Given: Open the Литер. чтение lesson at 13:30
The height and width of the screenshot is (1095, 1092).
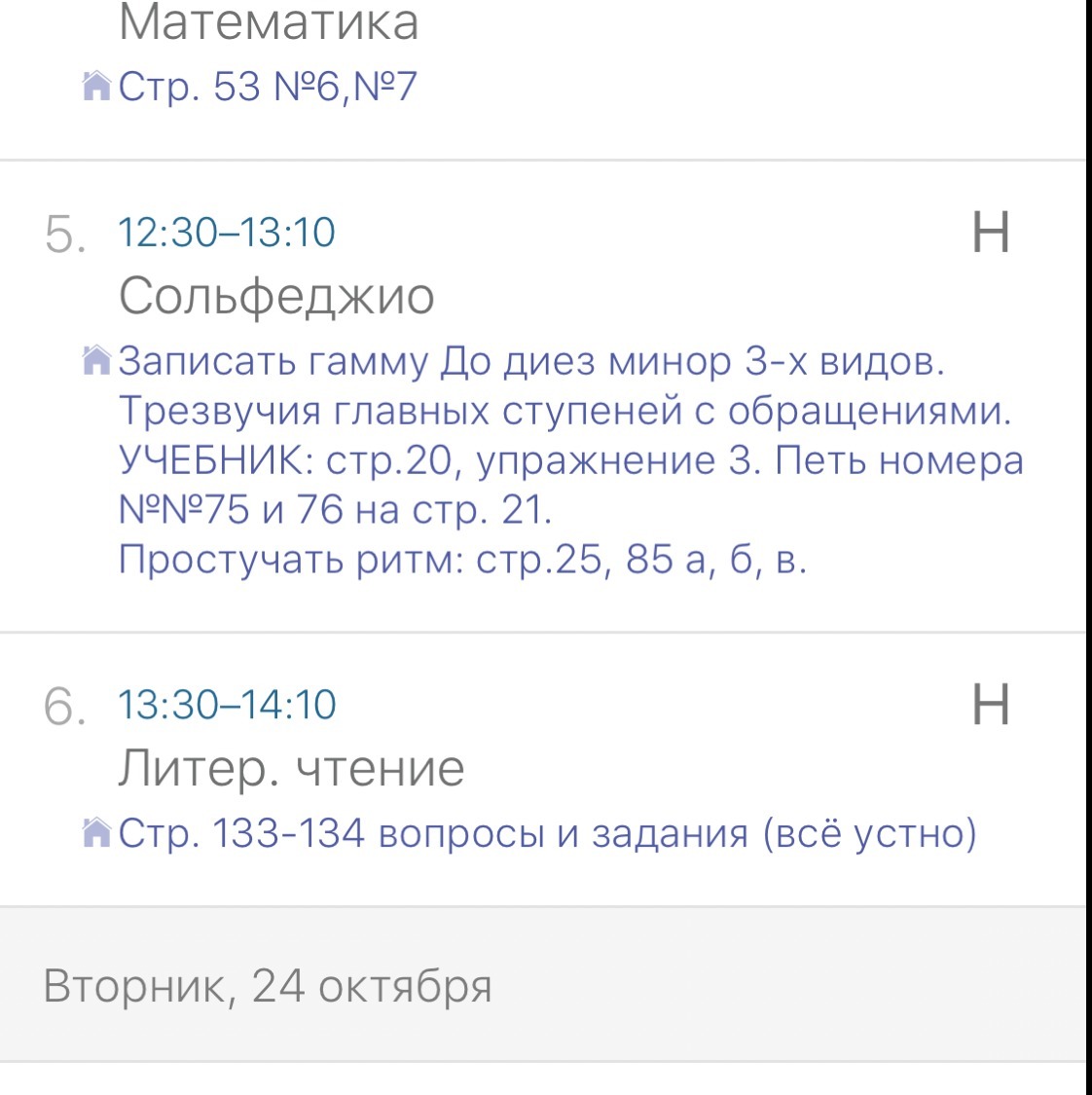Looking at the screenshot, I should coord(291,768).
